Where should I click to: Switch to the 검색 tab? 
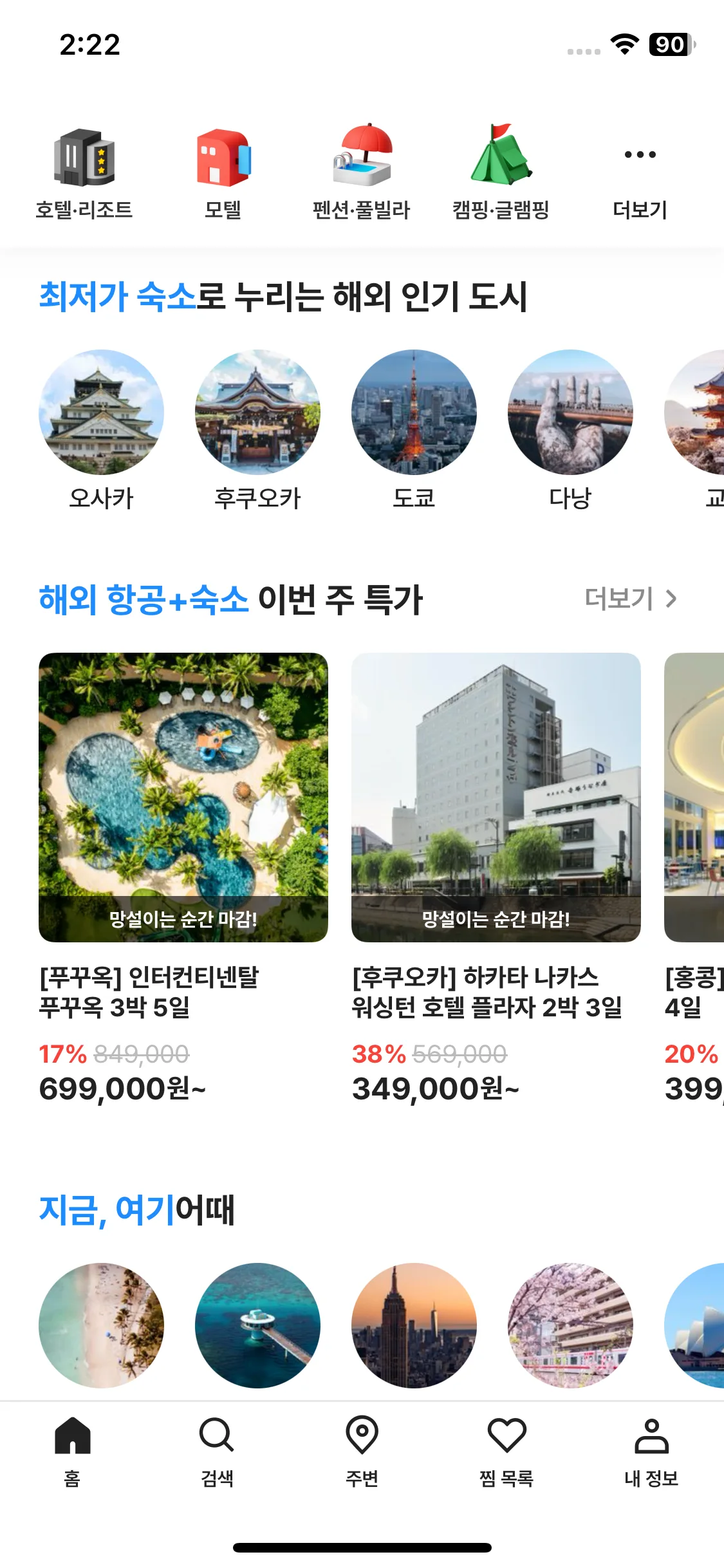[x=217, y=1452]
